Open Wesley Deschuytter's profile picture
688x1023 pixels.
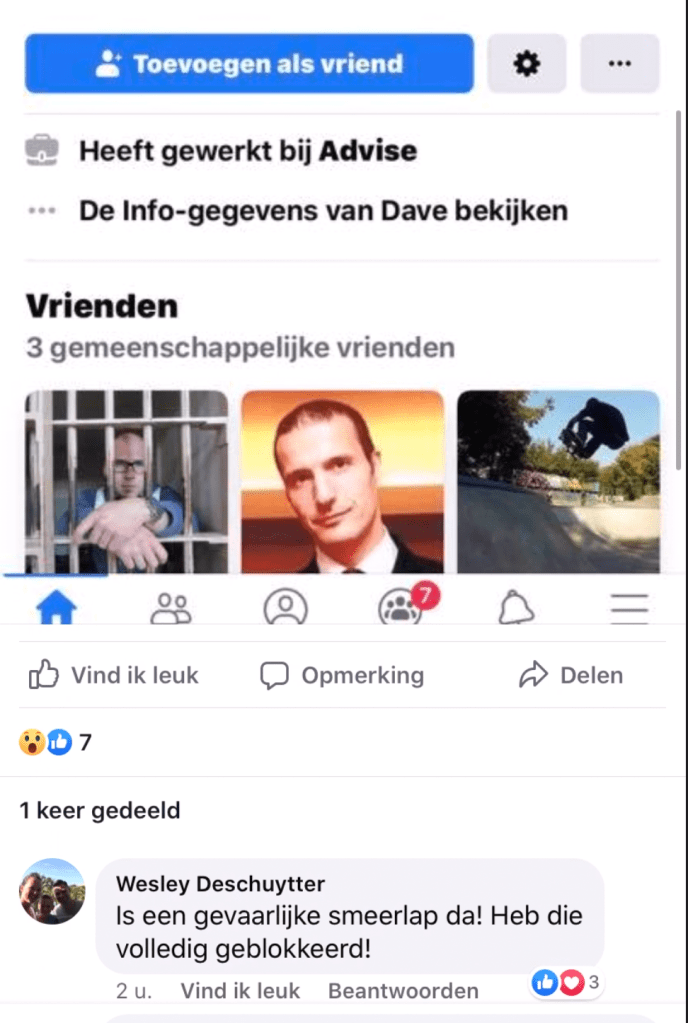[x=52, y=891]
